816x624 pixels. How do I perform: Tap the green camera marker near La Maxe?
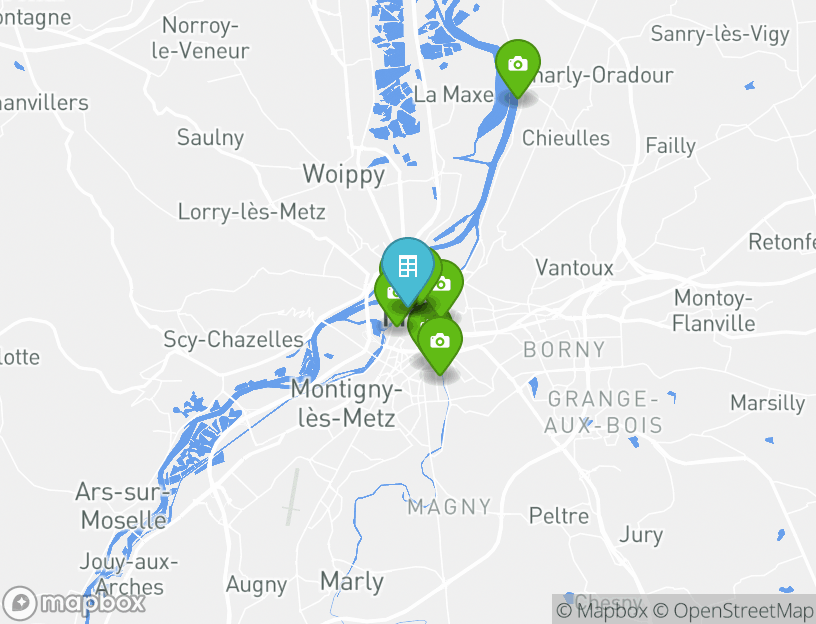click(x=517, y=65)
